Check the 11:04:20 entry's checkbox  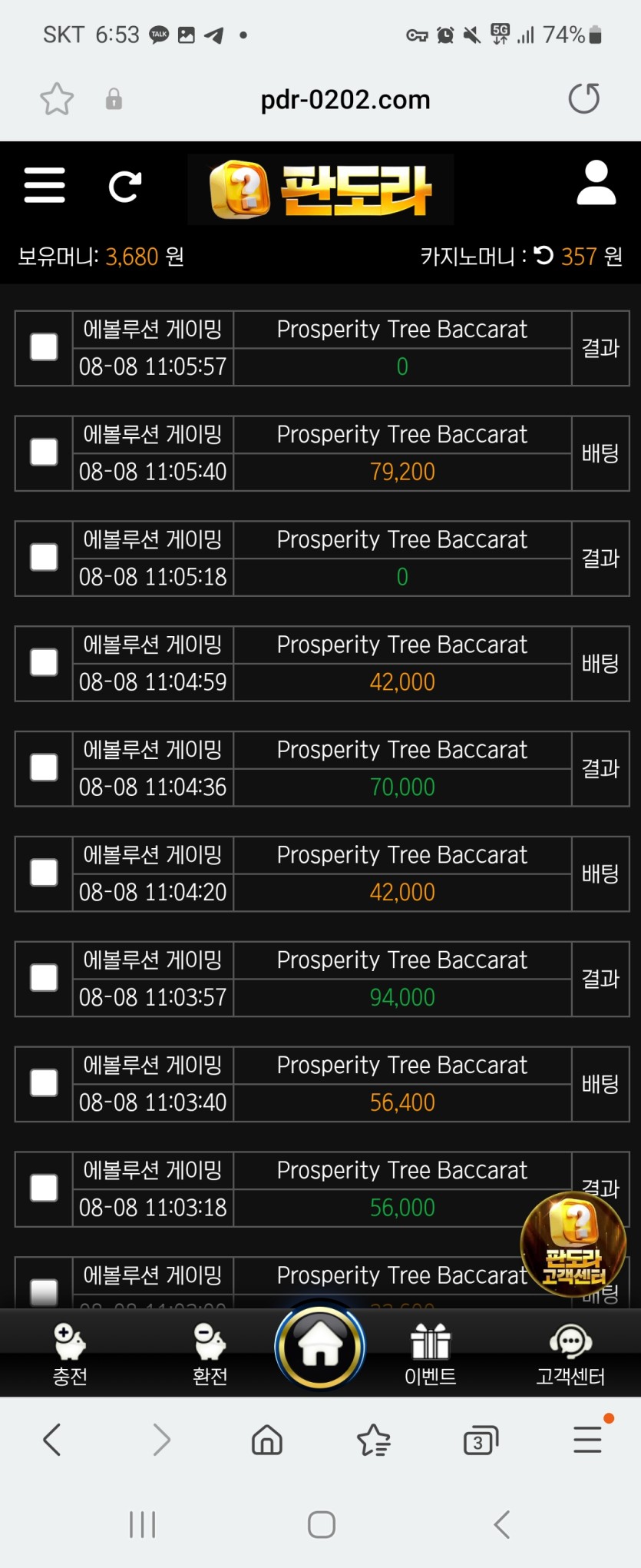coord(44,873)
